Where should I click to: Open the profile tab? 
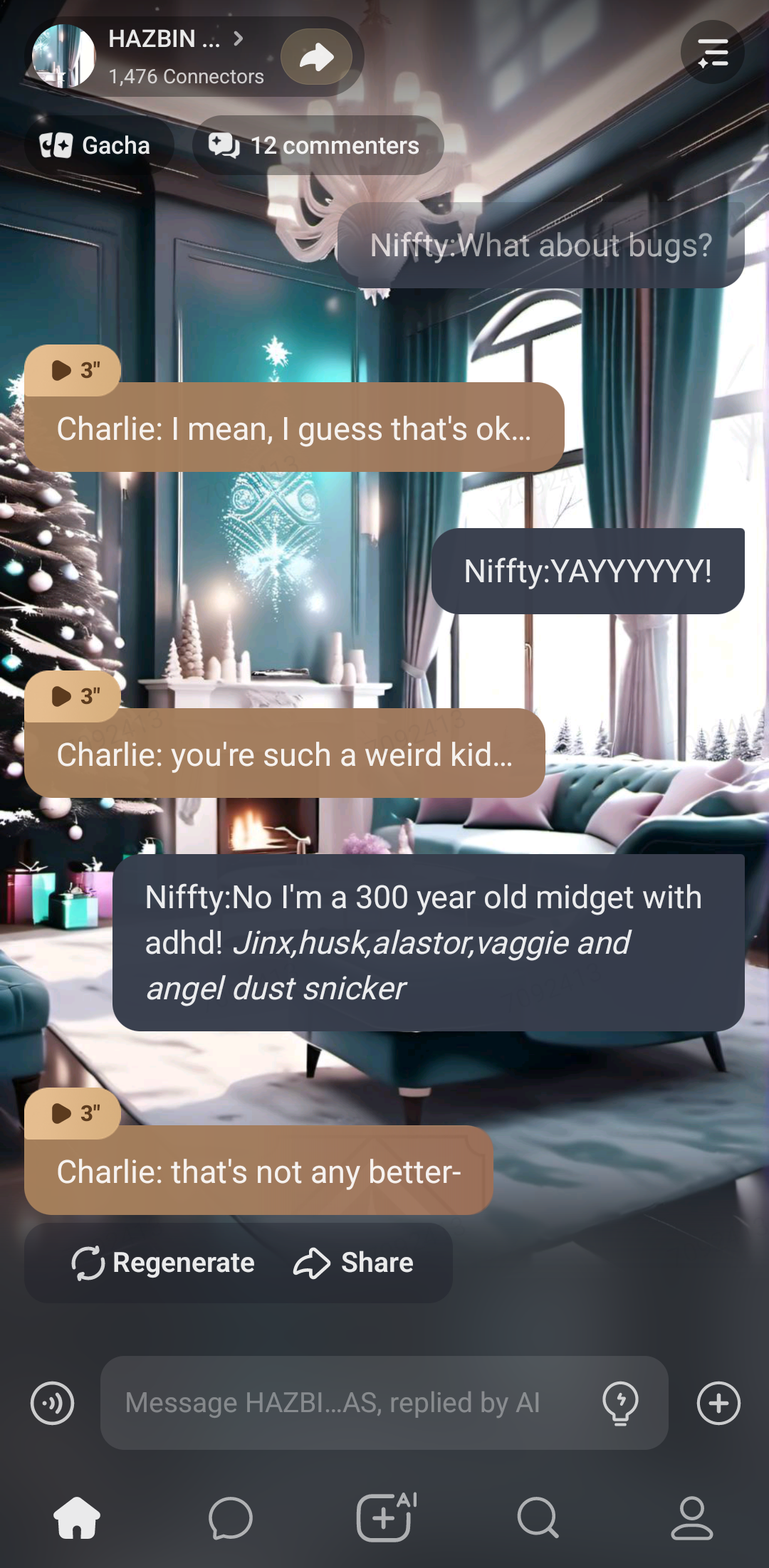(692, 1517)
